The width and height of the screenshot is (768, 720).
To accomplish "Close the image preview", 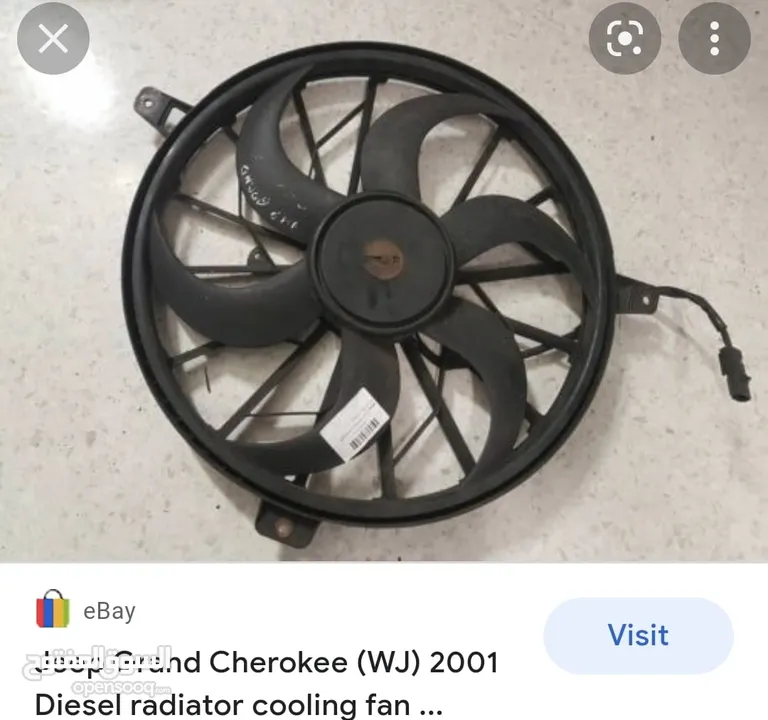I will 52,39.
